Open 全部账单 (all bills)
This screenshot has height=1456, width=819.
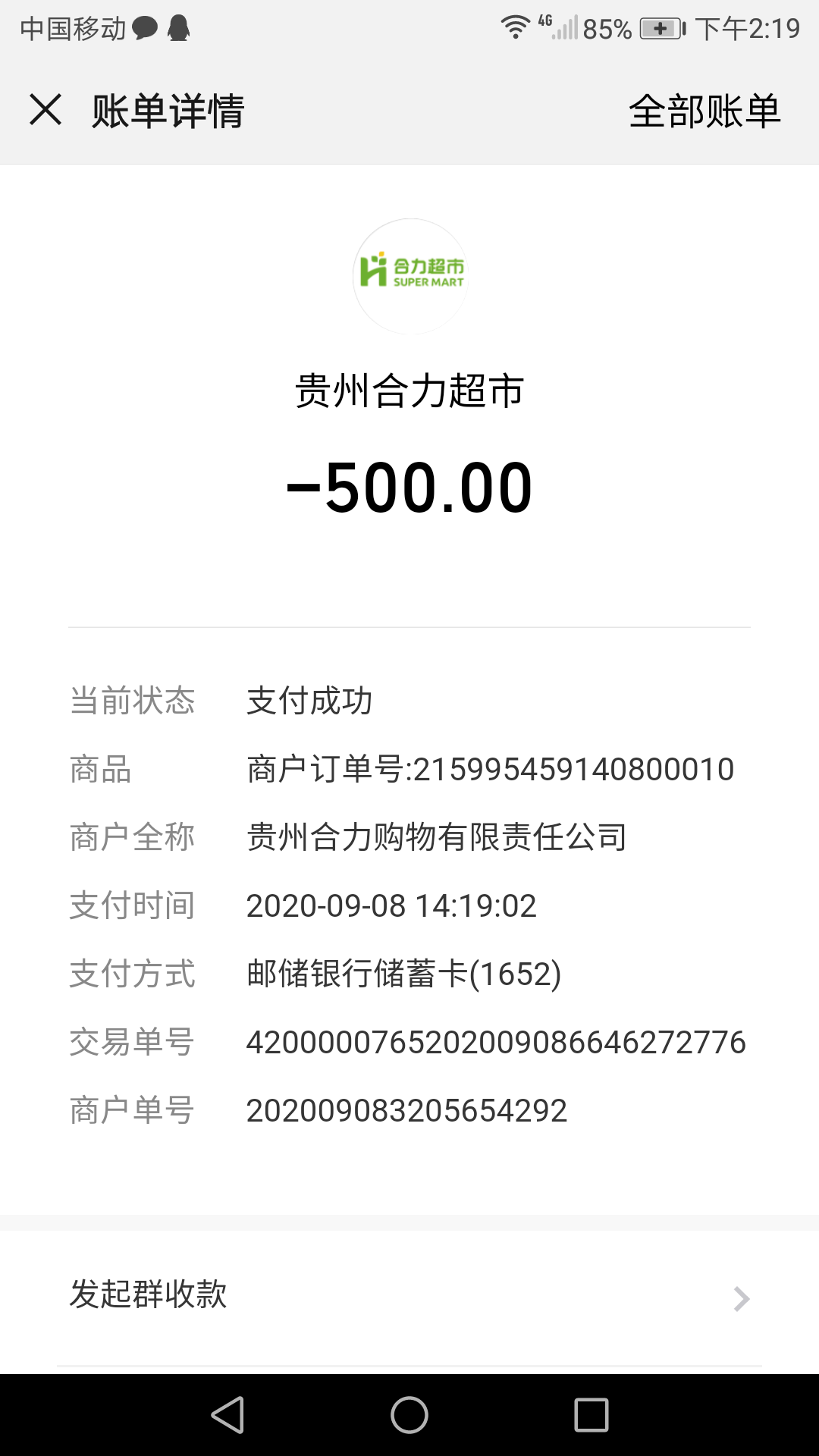click(x=704, y=111)
